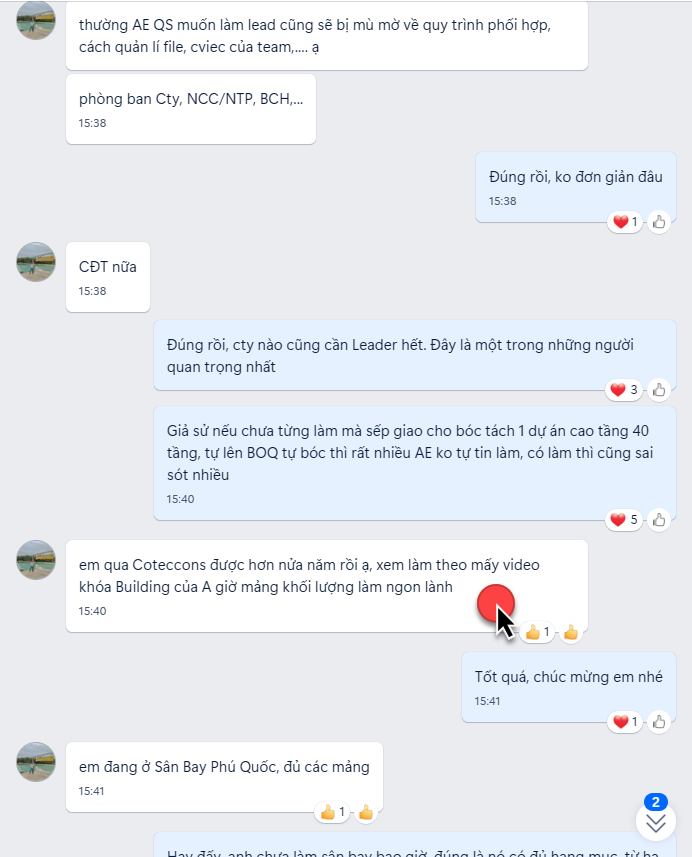
Task: Jump to the newest messages with the double-chevron button
Action: (x=656, y=822)
